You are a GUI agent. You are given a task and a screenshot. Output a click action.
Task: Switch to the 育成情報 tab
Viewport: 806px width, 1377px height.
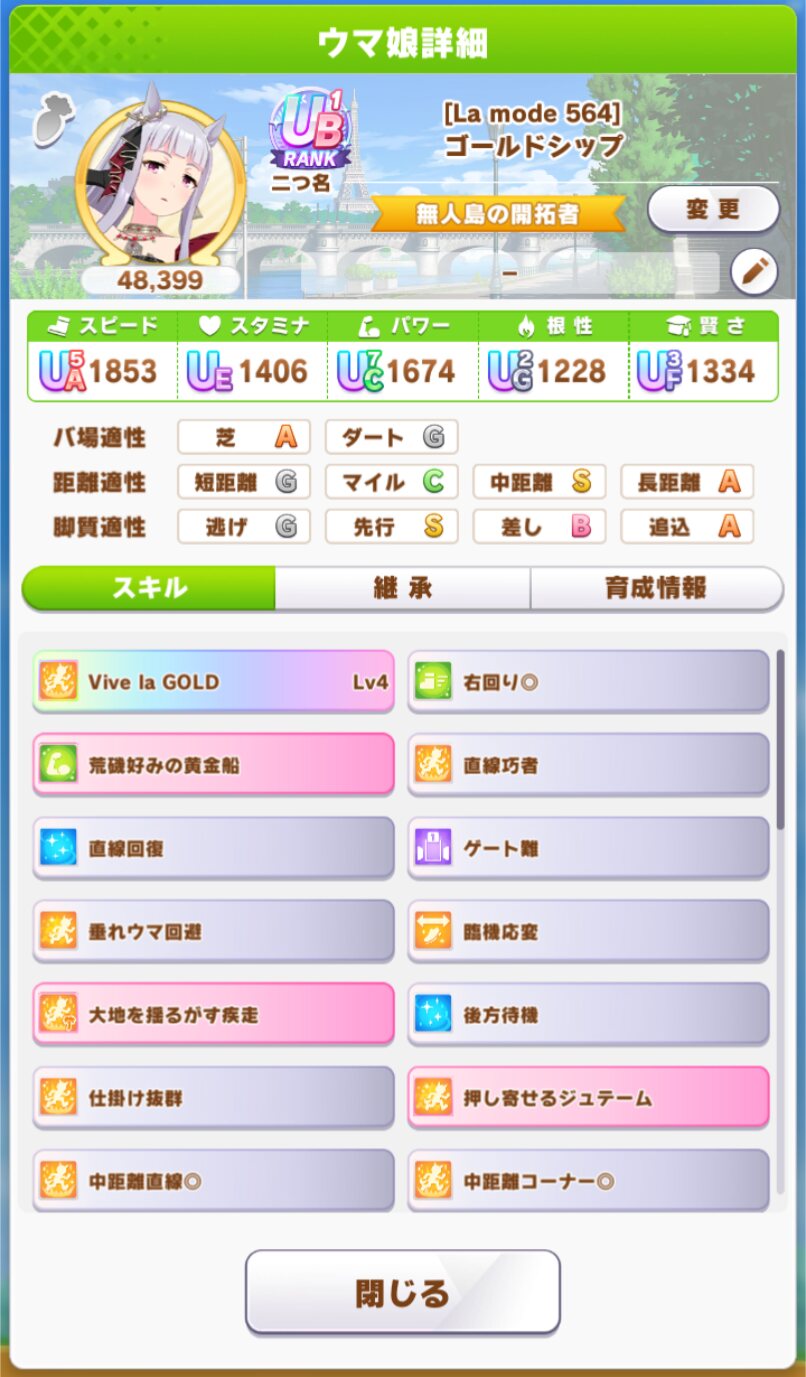[656, 588]
